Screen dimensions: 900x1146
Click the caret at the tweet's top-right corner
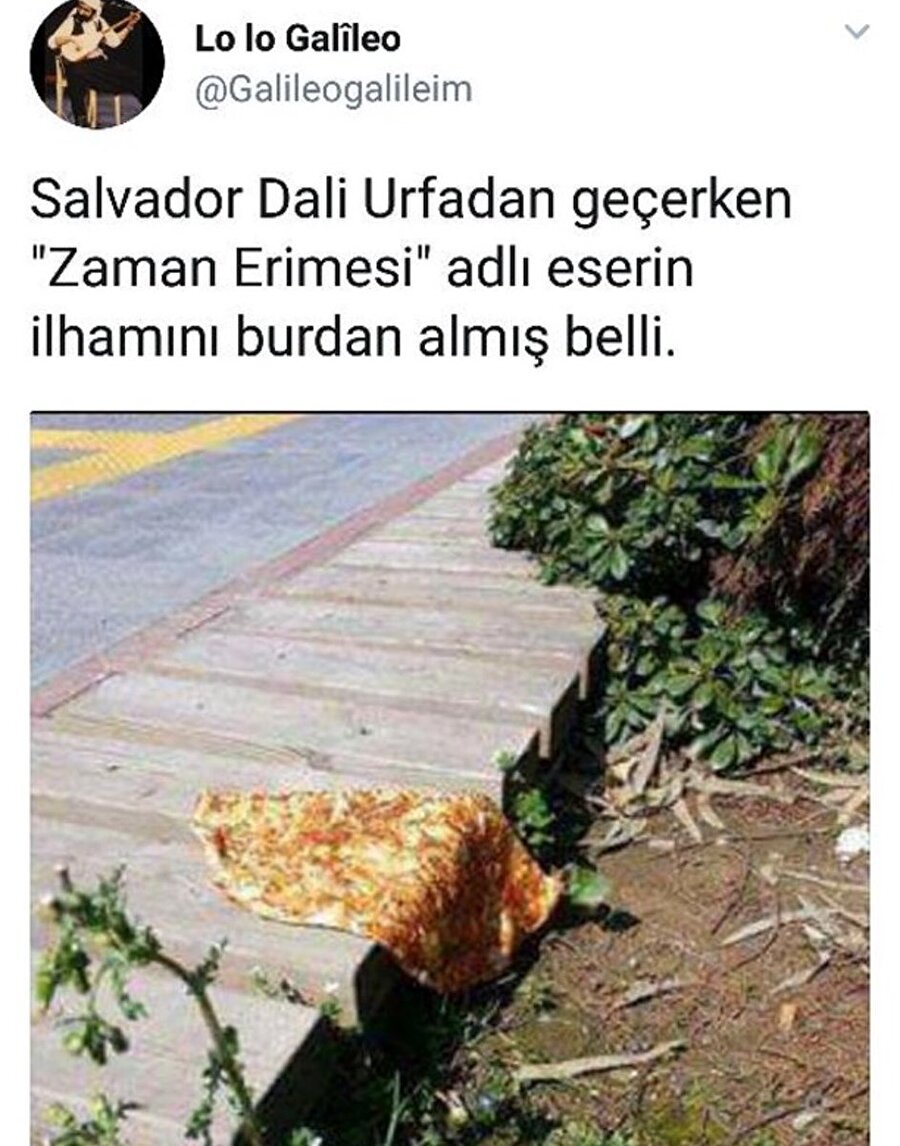pos(855,30)
